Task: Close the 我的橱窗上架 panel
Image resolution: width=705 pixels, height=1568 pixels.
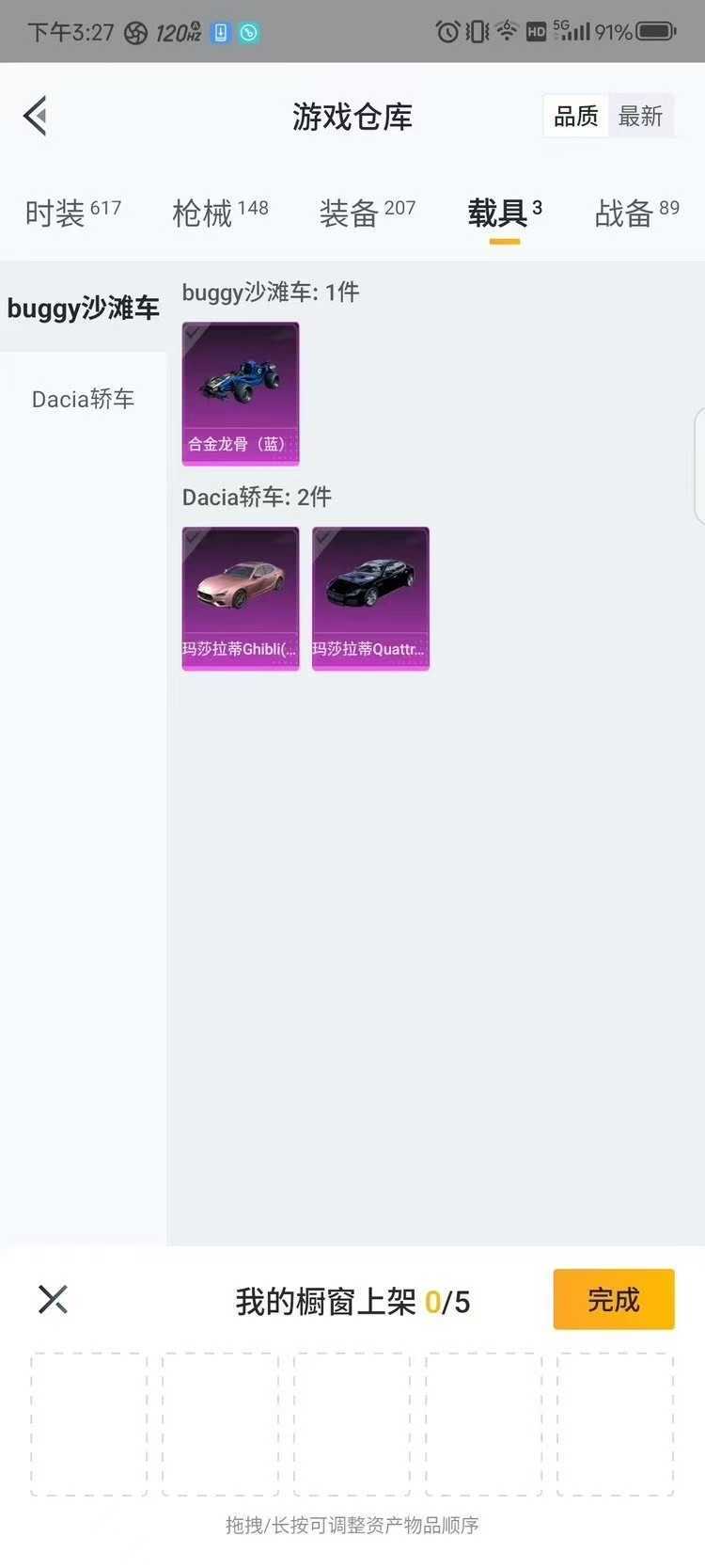Action: tap(53, 1300)
